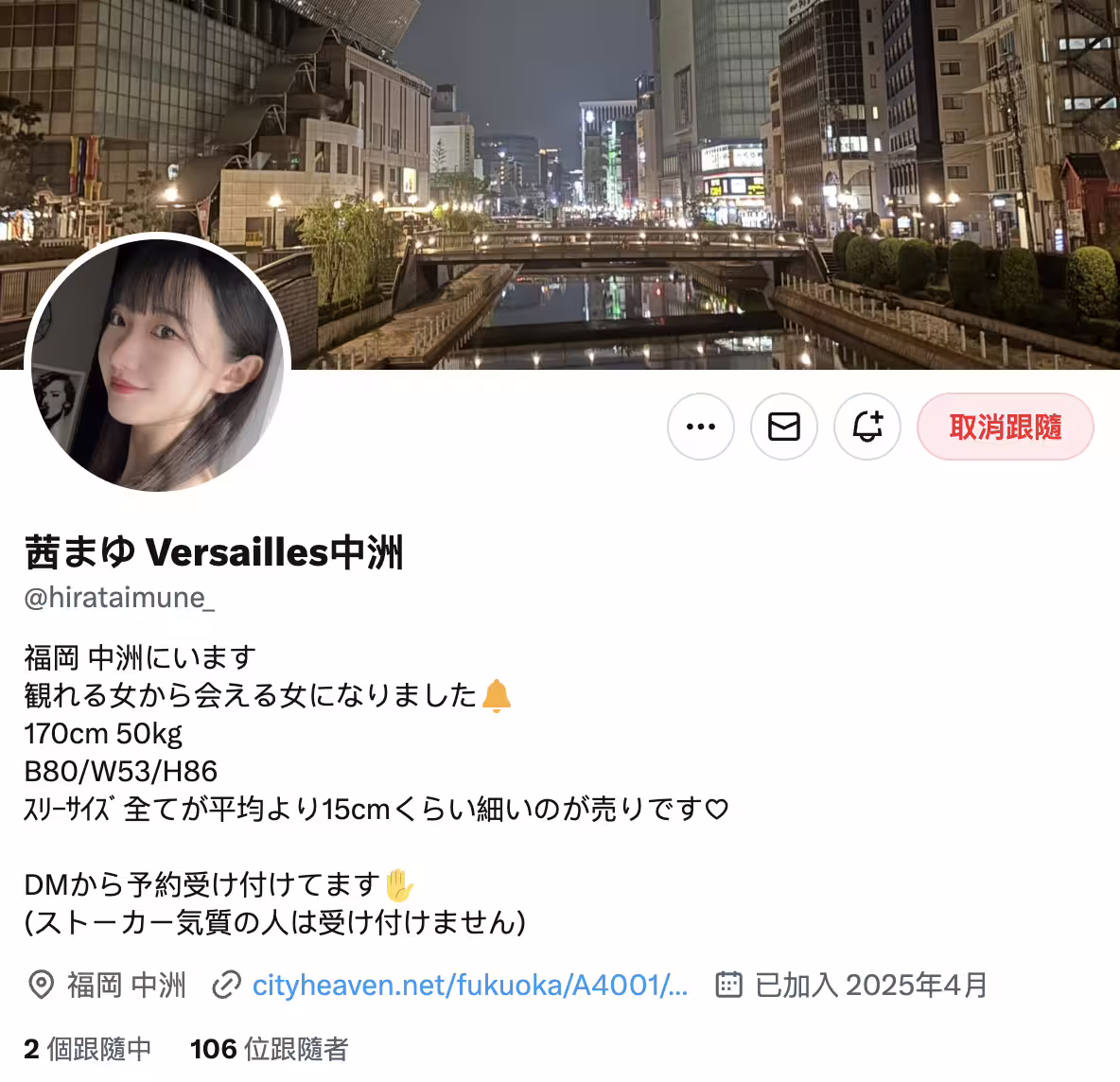View the 106 位跟隨者 followers list
The width and height of the screenshot is (1120, 1082).
pyautogui.click(x=270, y=1049)
